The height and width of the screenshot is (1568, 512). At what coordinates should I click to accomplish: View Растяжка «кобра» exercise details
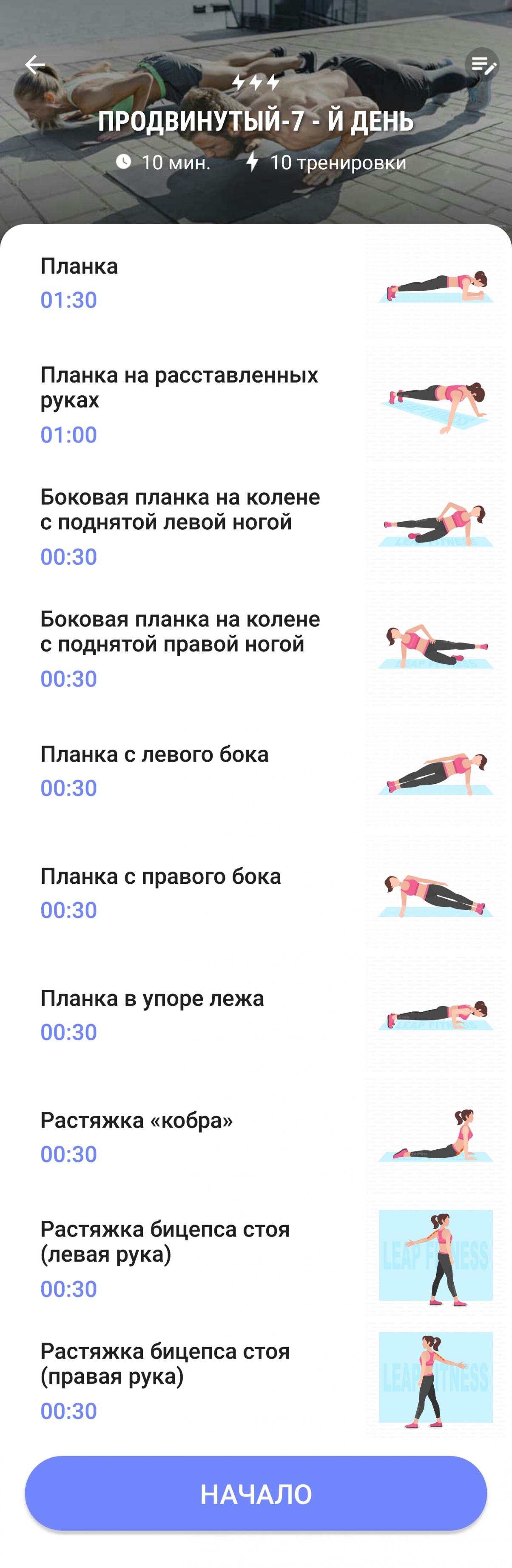[256, 1136]
